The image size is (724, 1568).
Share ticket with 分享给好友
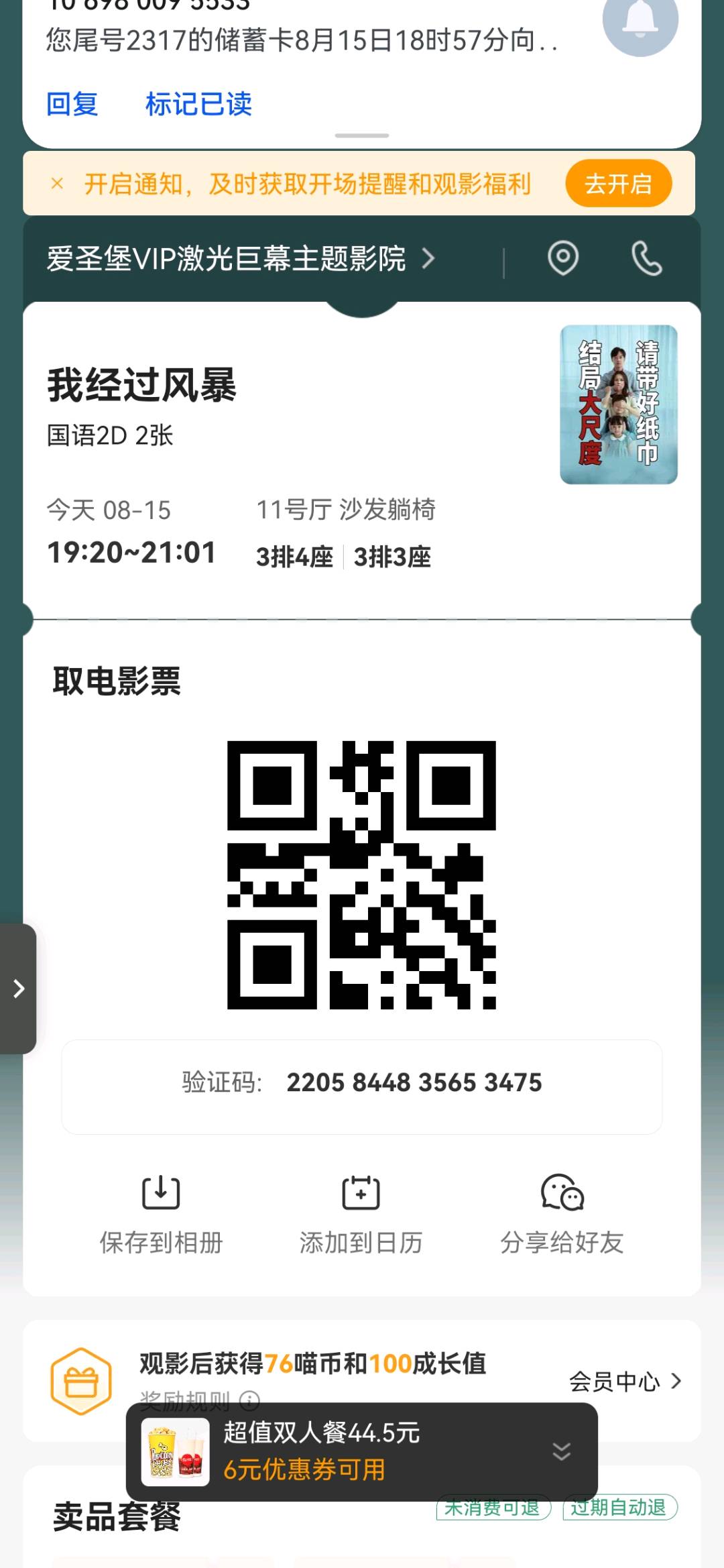pos(562,1214)
